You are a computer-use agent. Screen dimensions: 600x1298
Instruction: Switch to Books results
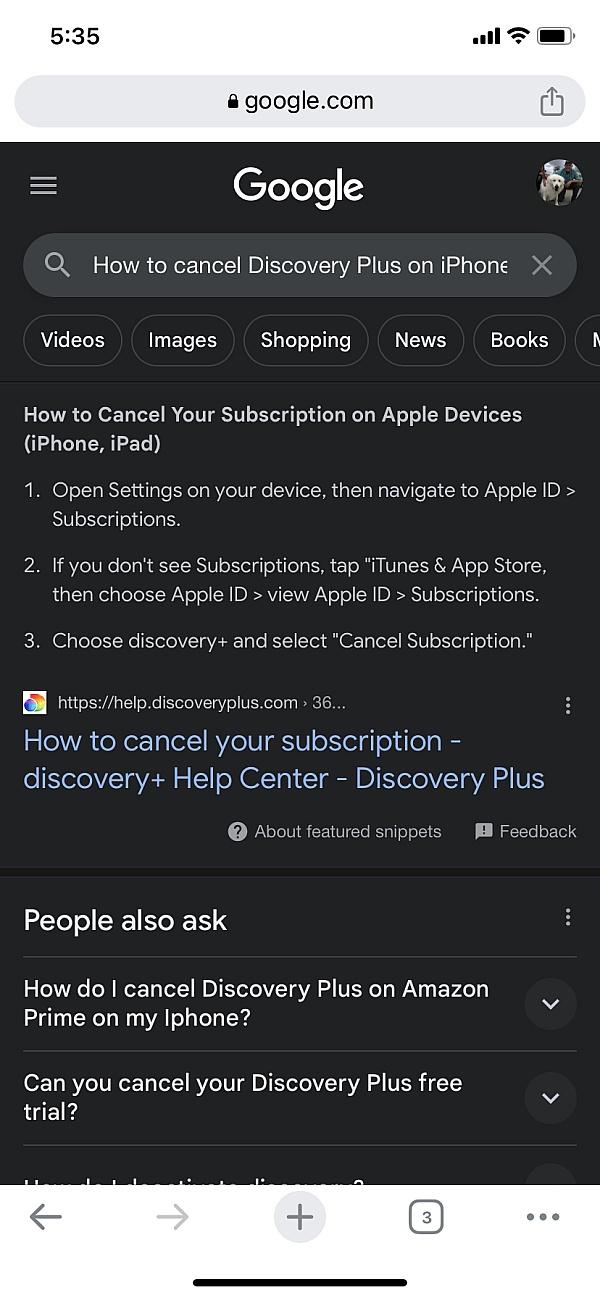519,340
